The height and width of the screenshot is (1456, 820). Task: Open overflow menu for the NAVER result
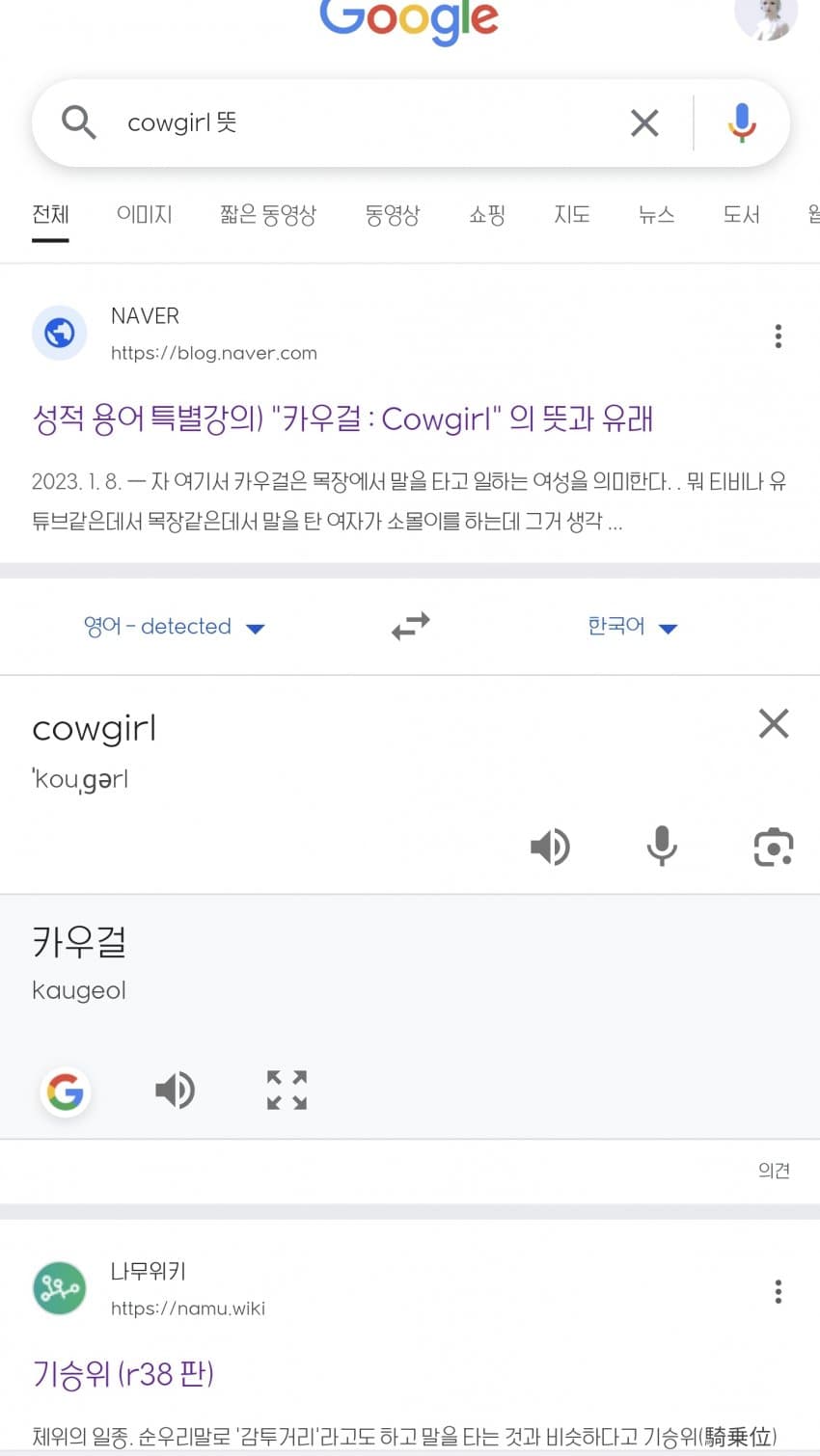click(778, 336)
